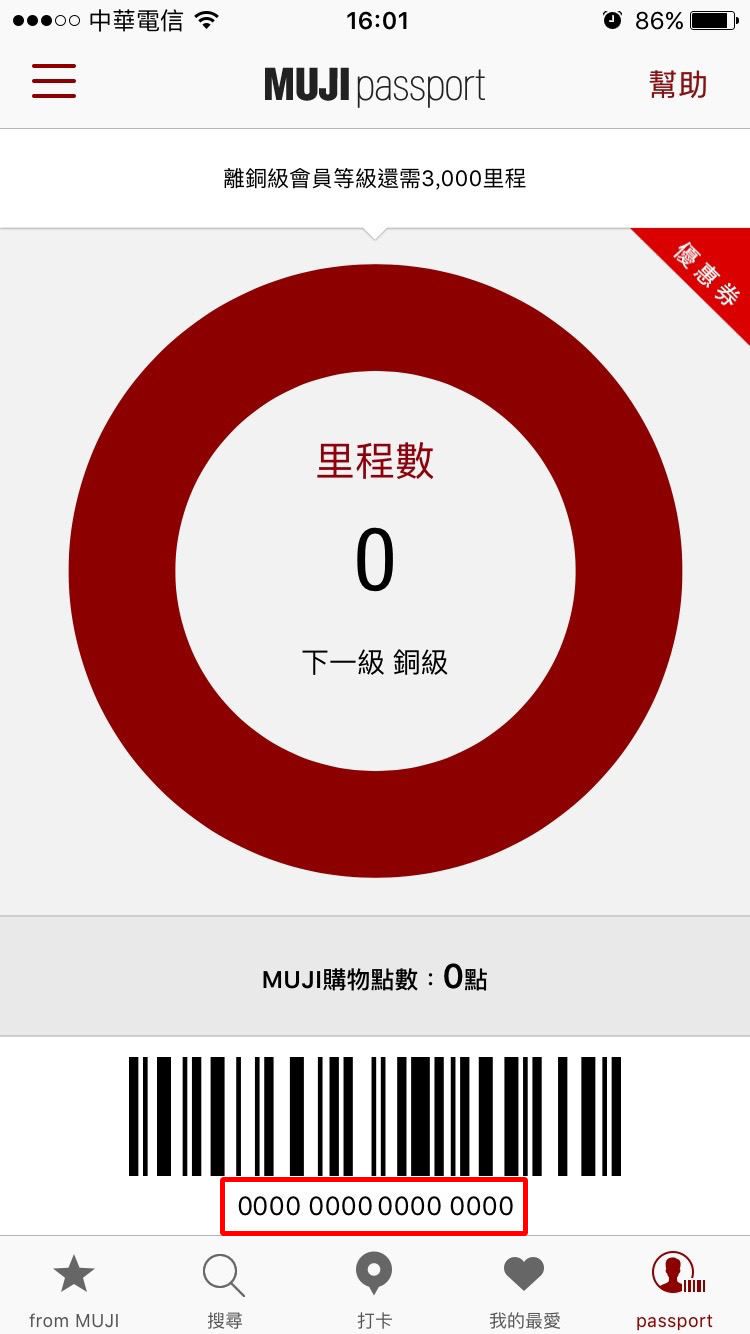Open the hamburger drawer menu
This screenshot has height=1334, width=750.
click(54, 82)
